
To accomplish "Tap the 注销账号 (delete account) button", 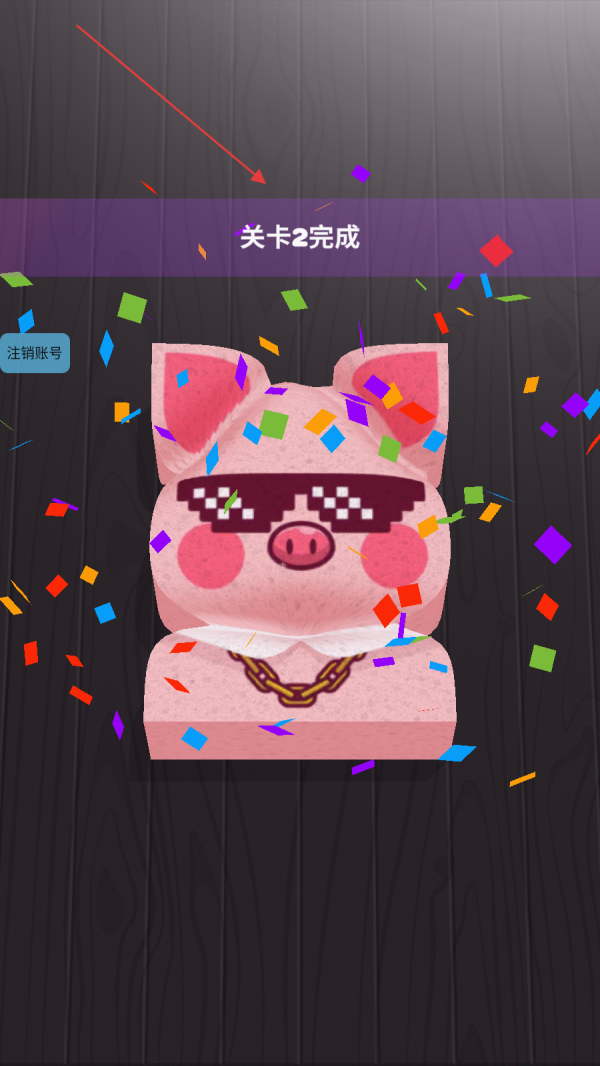I will point(35,353).
